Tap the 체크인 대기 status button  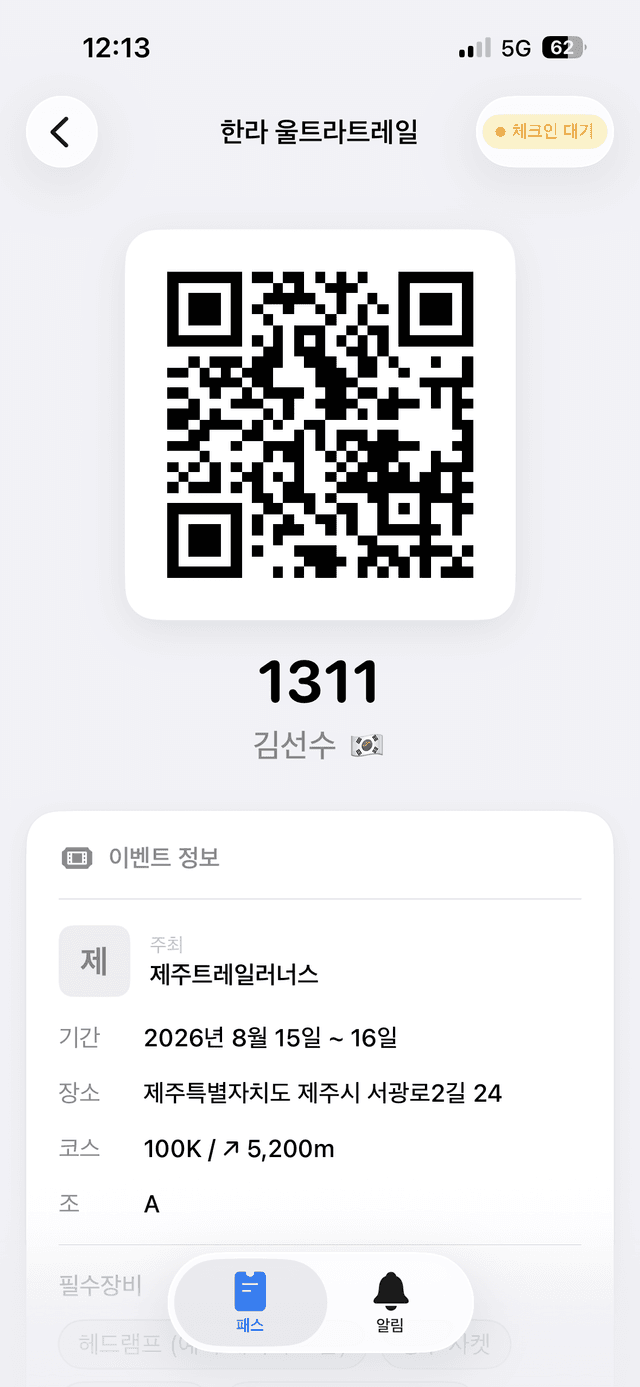tap(544, 131)
